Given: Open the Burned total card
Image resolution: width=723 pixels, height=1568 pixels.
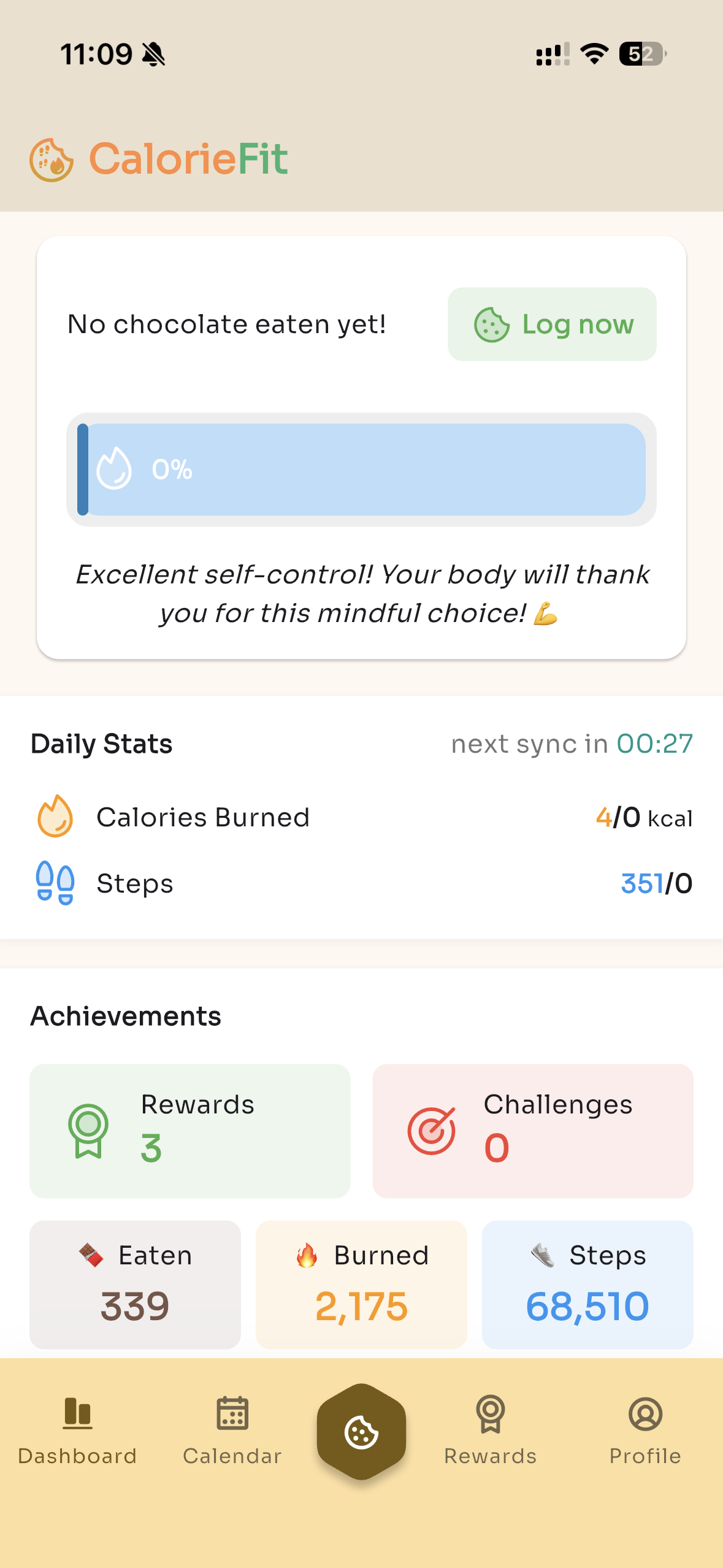Looking at the screenshot, I should (361, 1284).
